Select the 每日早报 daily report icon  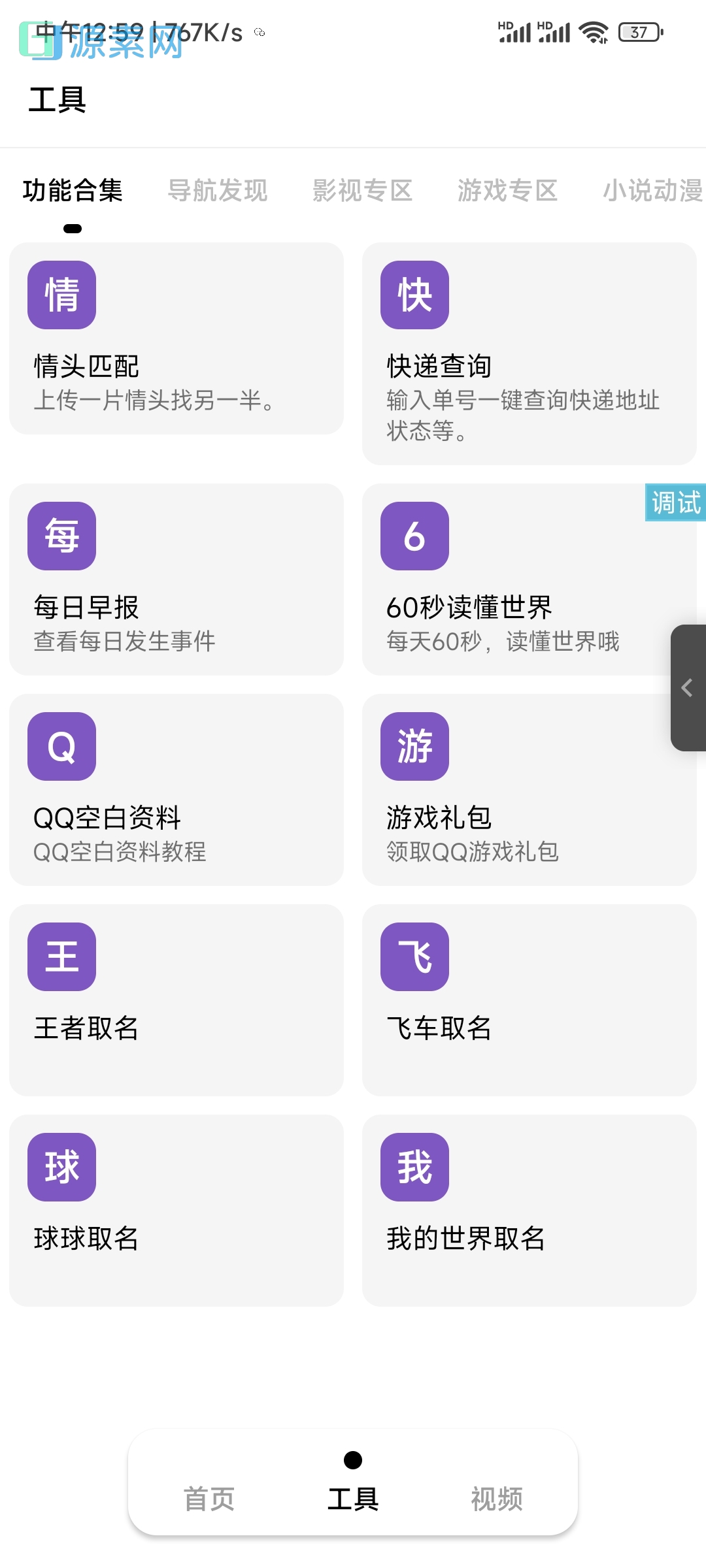click(x=61, y=536)
